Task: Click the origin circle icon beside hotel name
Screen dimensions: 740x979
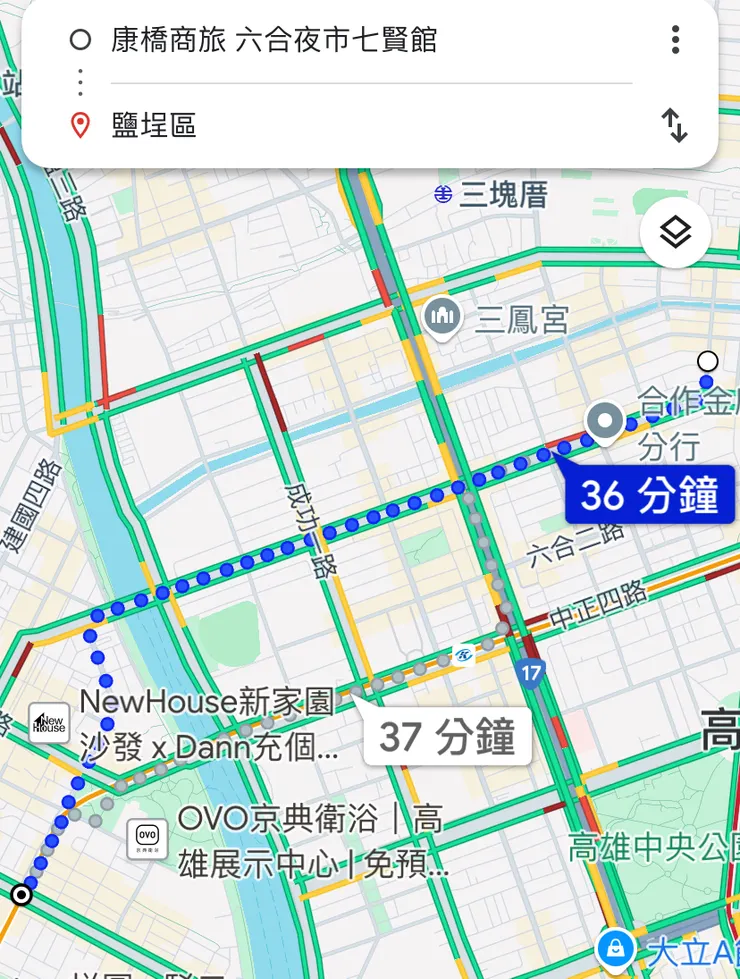Action: click(79, 40)
